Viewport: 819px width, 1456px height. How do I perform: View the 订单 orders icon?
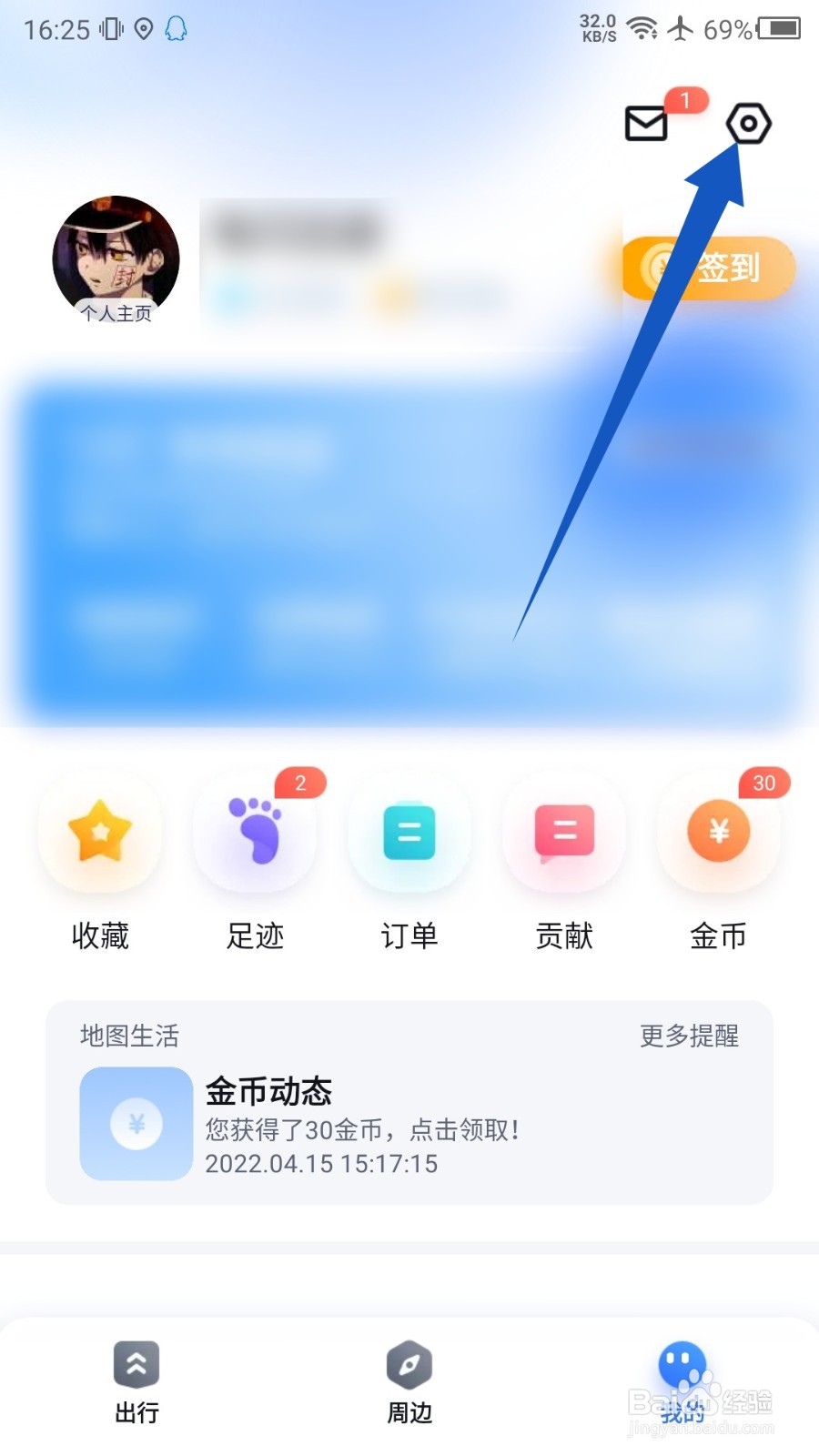[409, 831]
